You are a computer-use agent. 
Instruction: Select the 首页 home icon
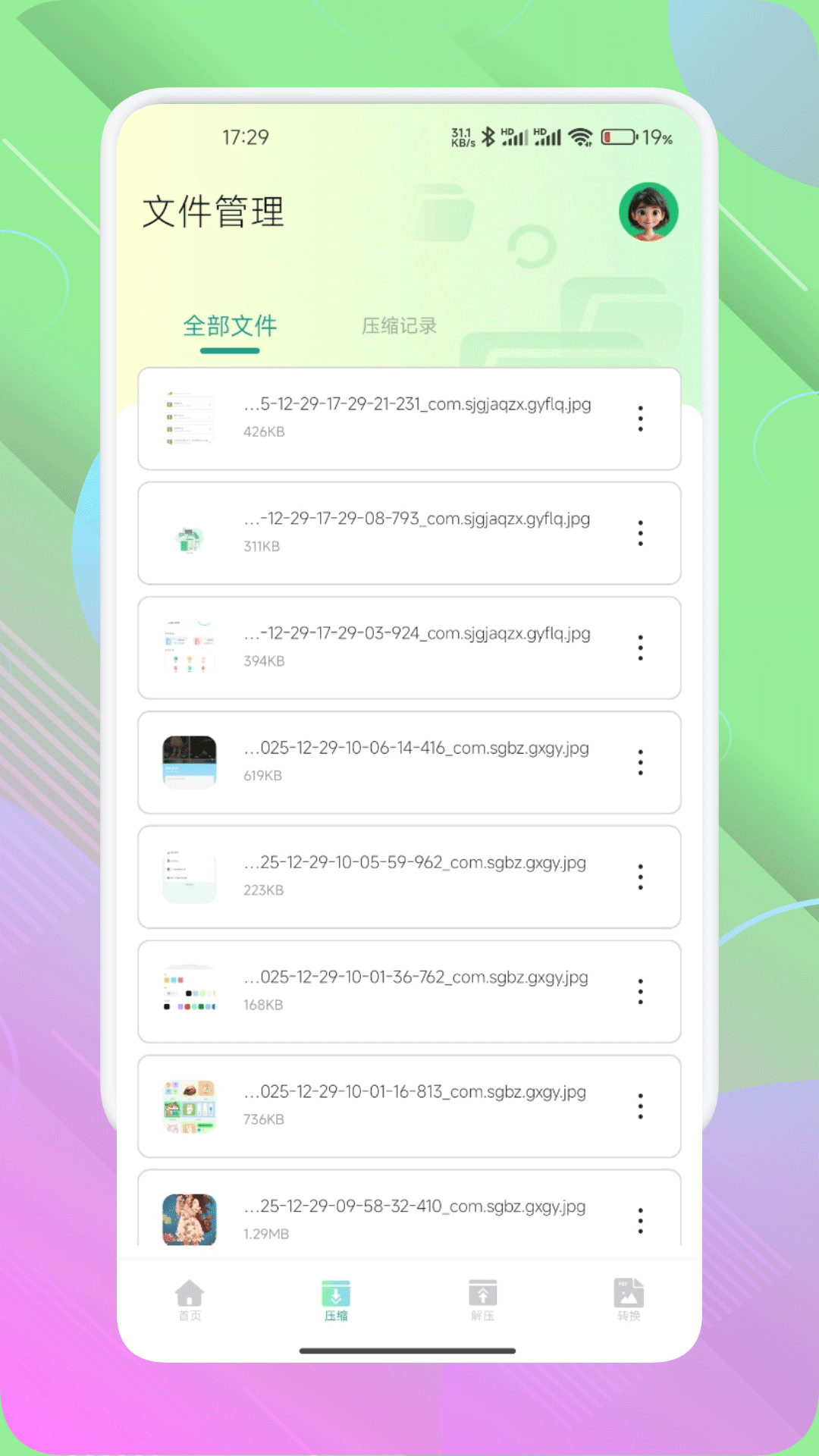(189, 1293)
